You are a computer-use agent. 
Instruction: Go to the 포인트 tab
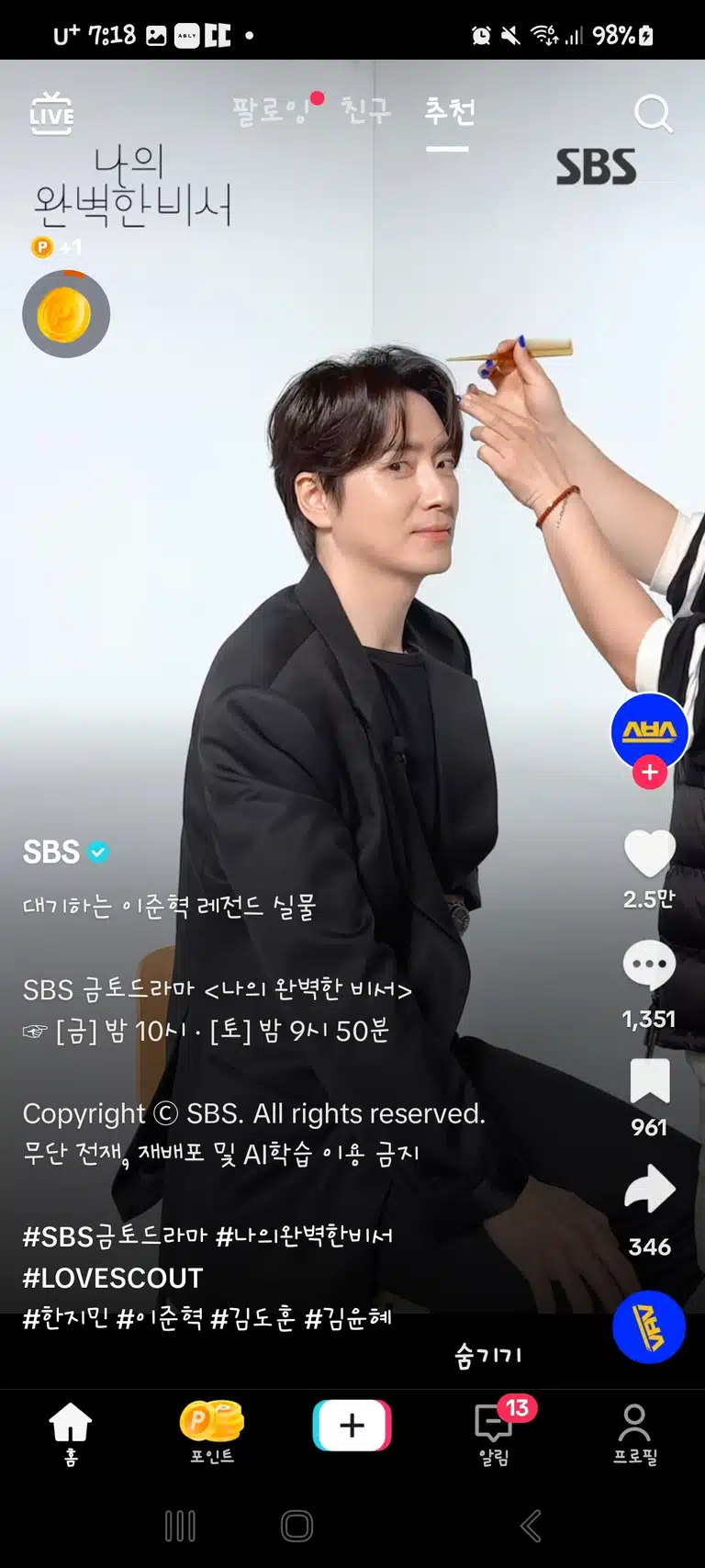pyautogui.click(x=212, y=1432)
